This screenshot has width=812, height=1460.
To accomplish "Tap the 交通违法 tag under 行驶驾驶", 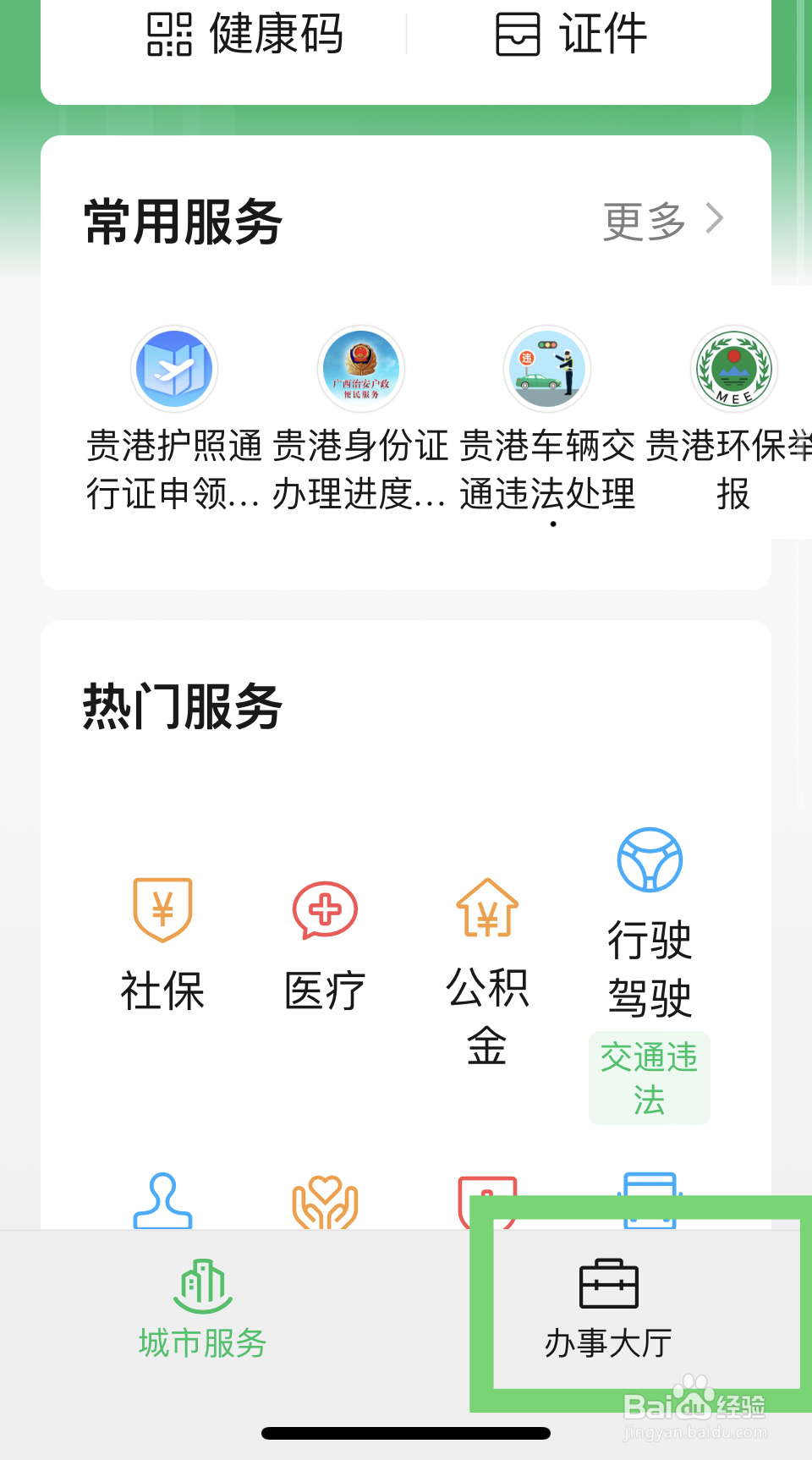I will coord(649,1078).
